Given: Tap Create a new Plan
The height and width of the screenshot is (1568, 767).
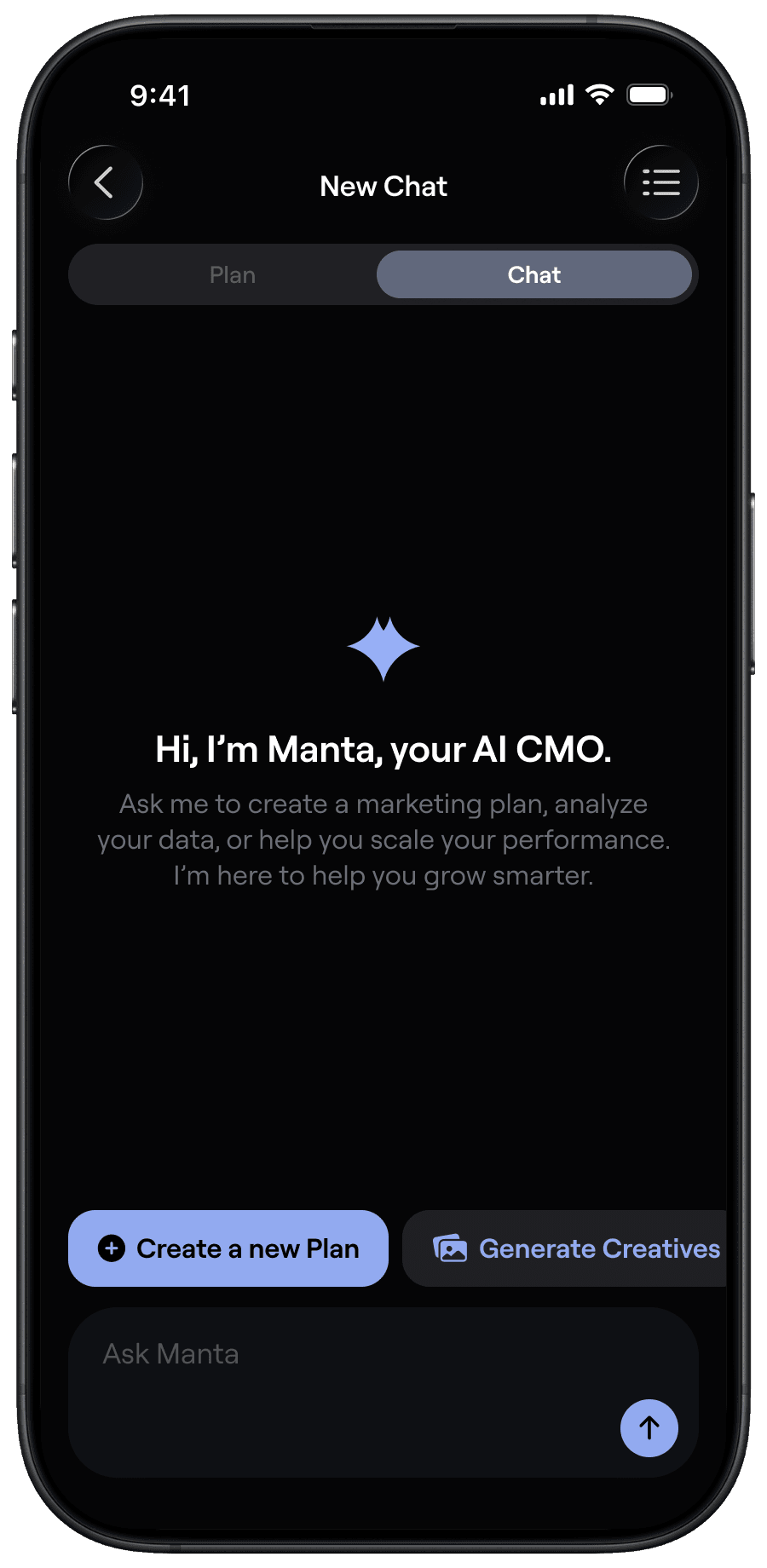Looking at the screenshot, I should [228, 1248].
